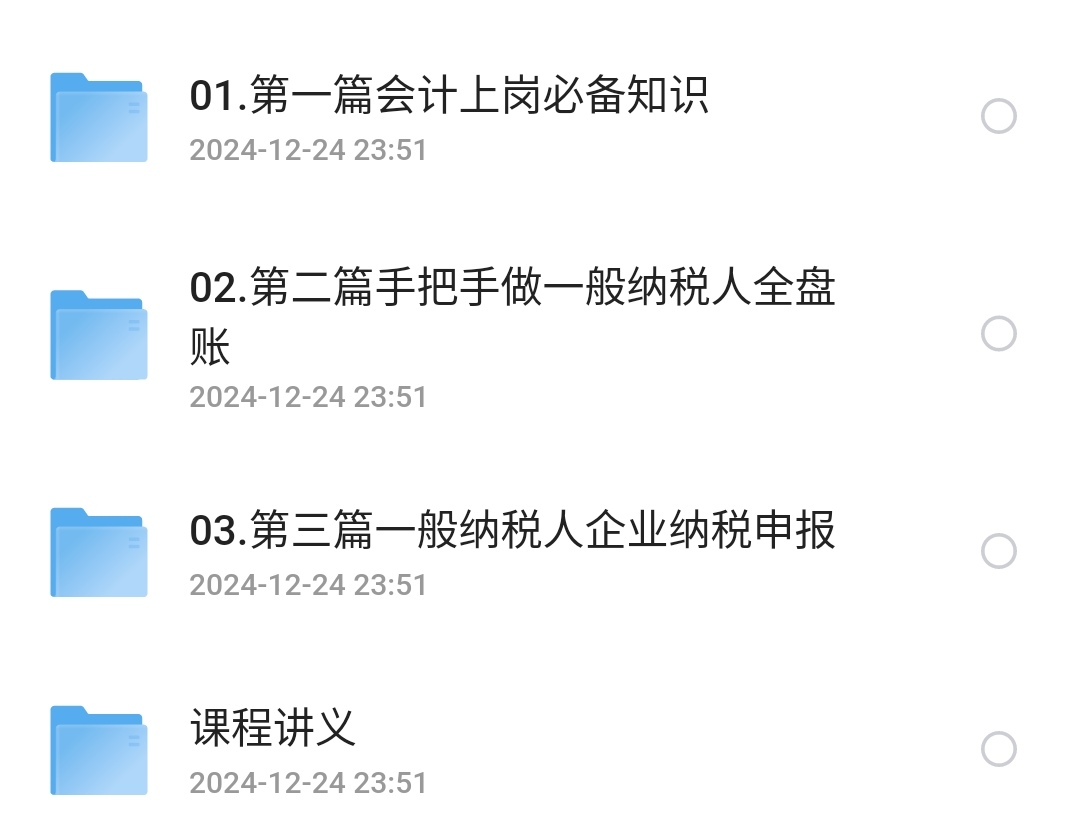Mark 课程讲义 folder as selected

click(x=998, y=749)
